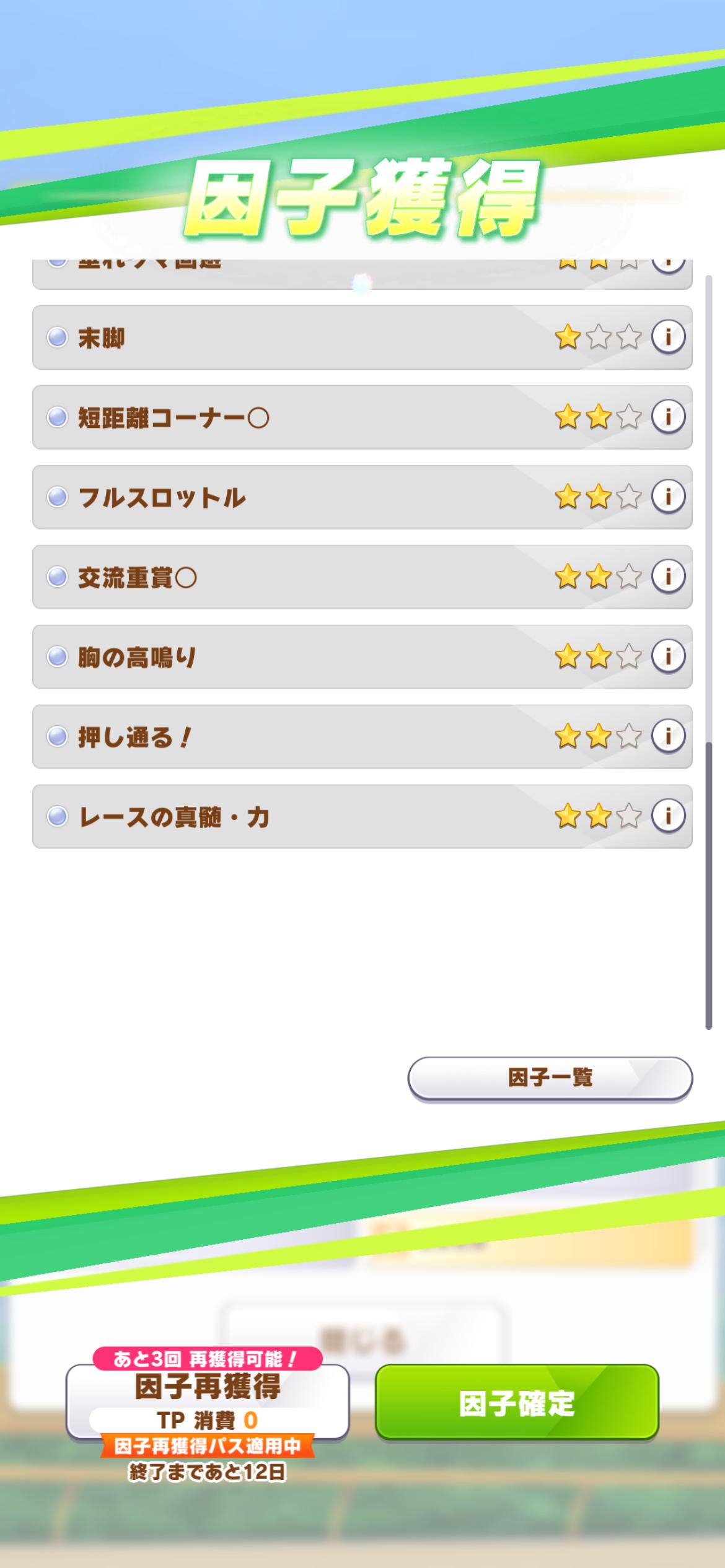Image resolution: width=725 pixels, height=1568 pixels.
Task: Check details of 胸の高鳴り
Action: pos(668,656)
